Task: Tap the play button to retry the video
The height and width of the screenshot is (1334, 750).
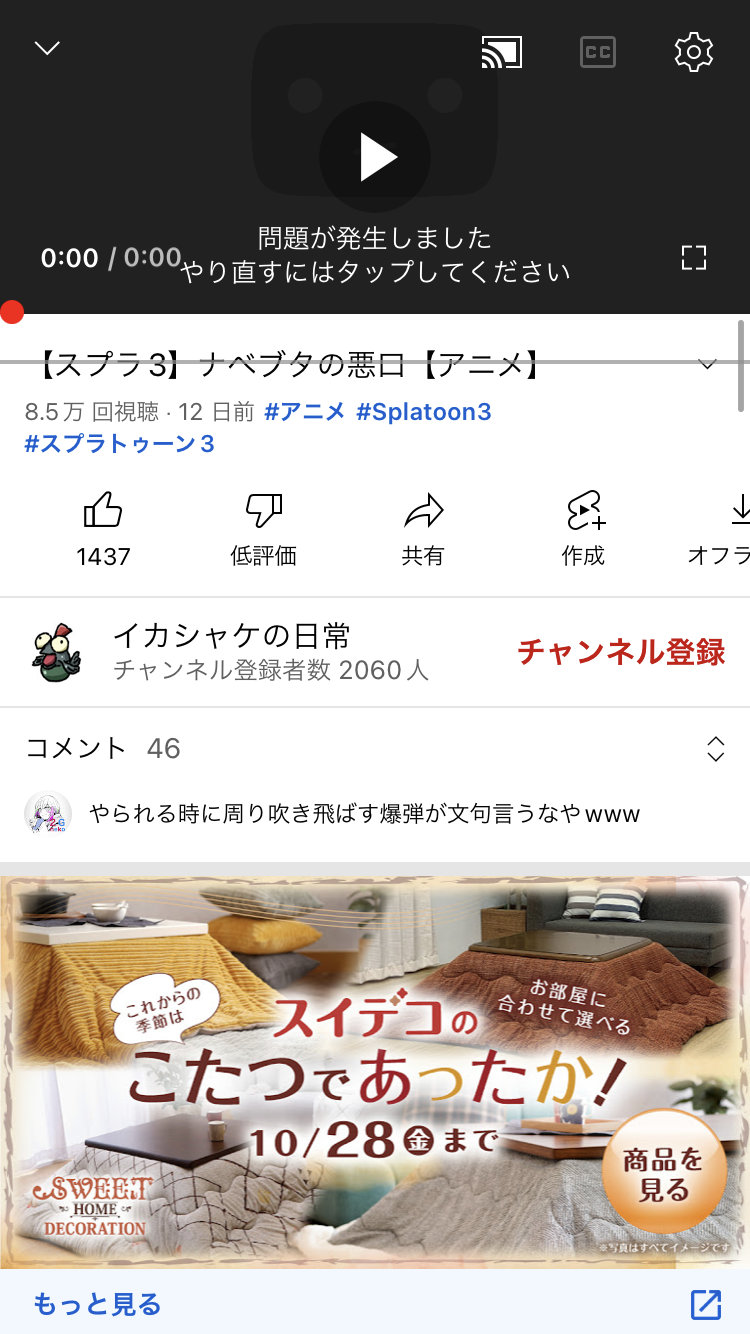Action: [x=376, y=157]
